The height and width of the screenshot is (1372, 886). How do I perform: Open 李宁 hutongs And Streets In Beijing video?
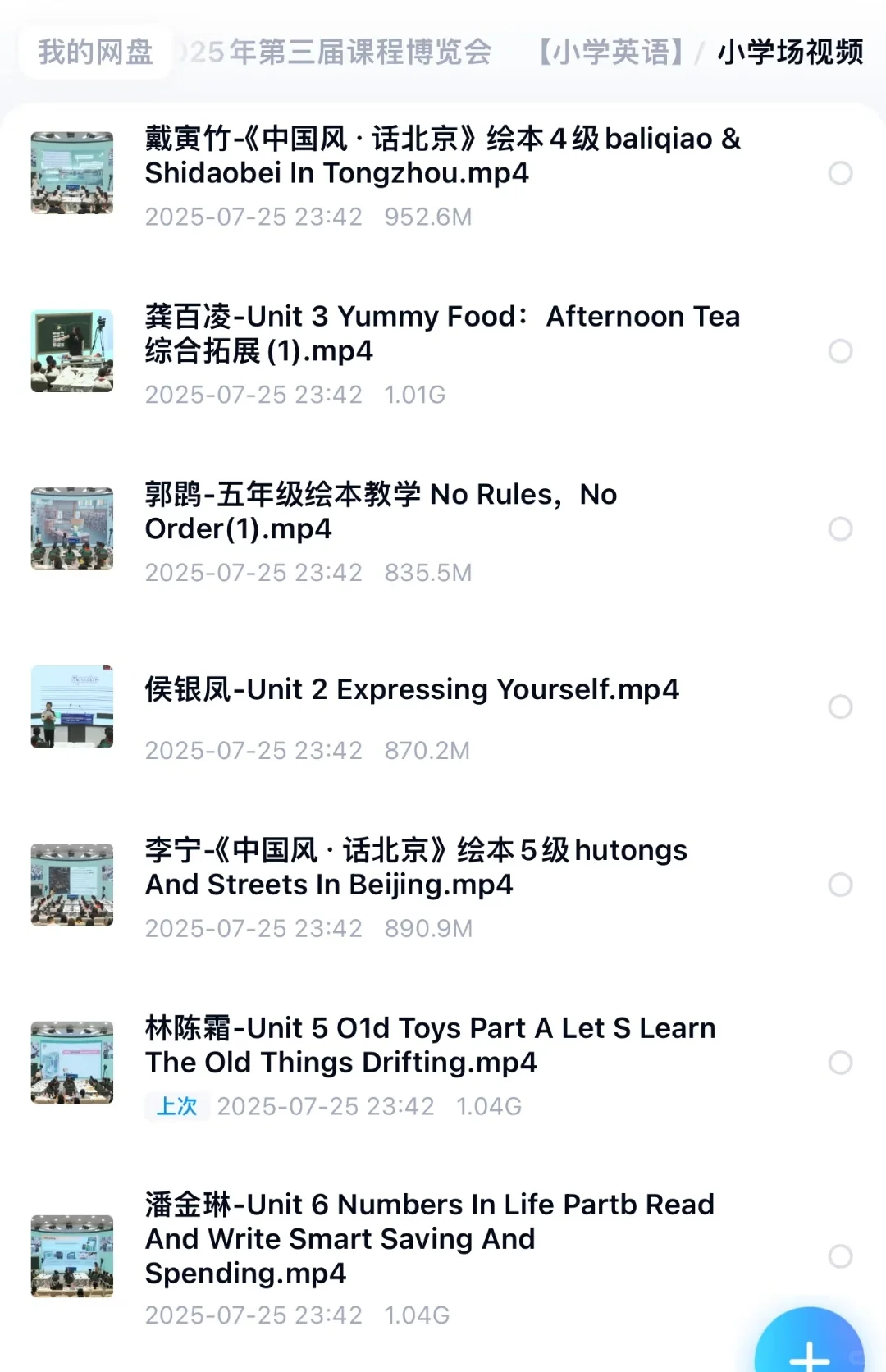pos(416,867)
